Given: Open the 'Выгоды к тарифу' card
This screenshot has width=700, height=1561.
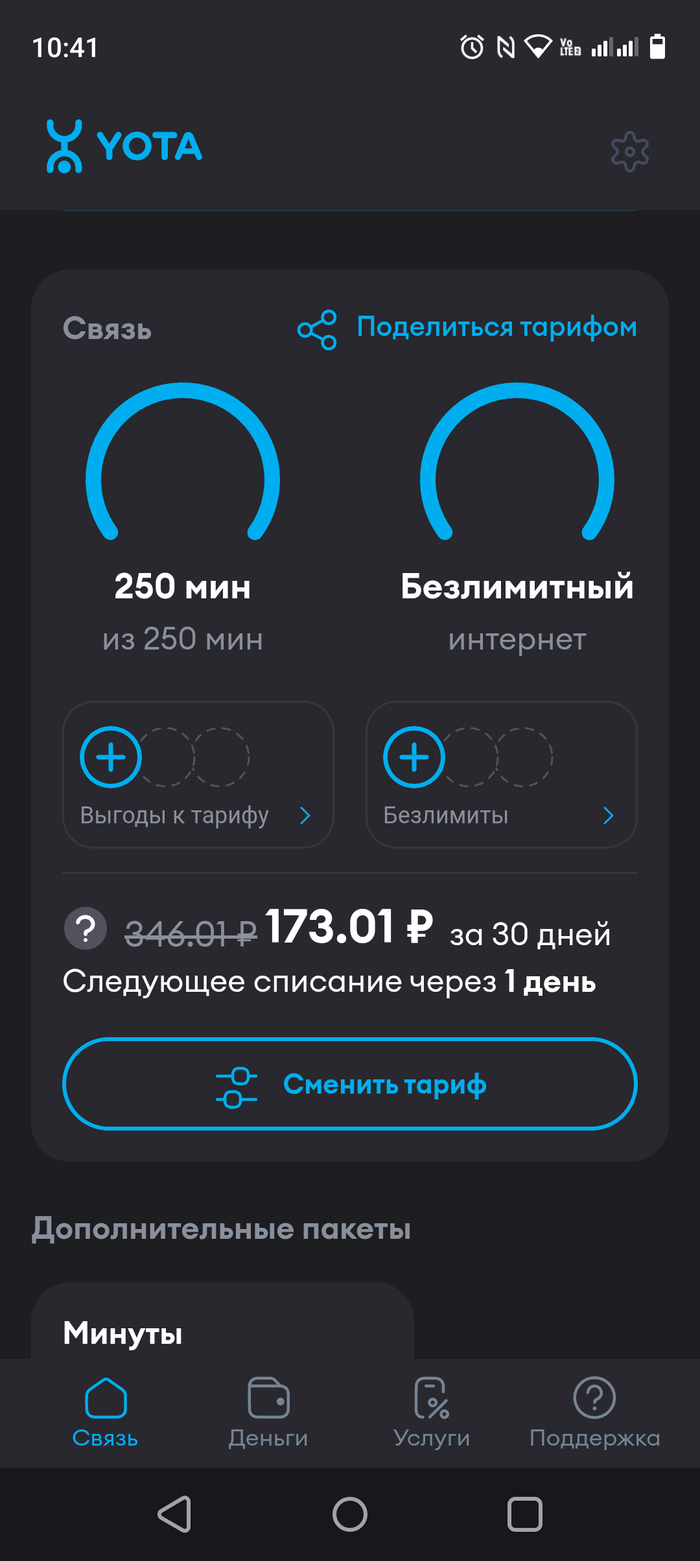Looking at the screenshot, I should click(198, 775).
